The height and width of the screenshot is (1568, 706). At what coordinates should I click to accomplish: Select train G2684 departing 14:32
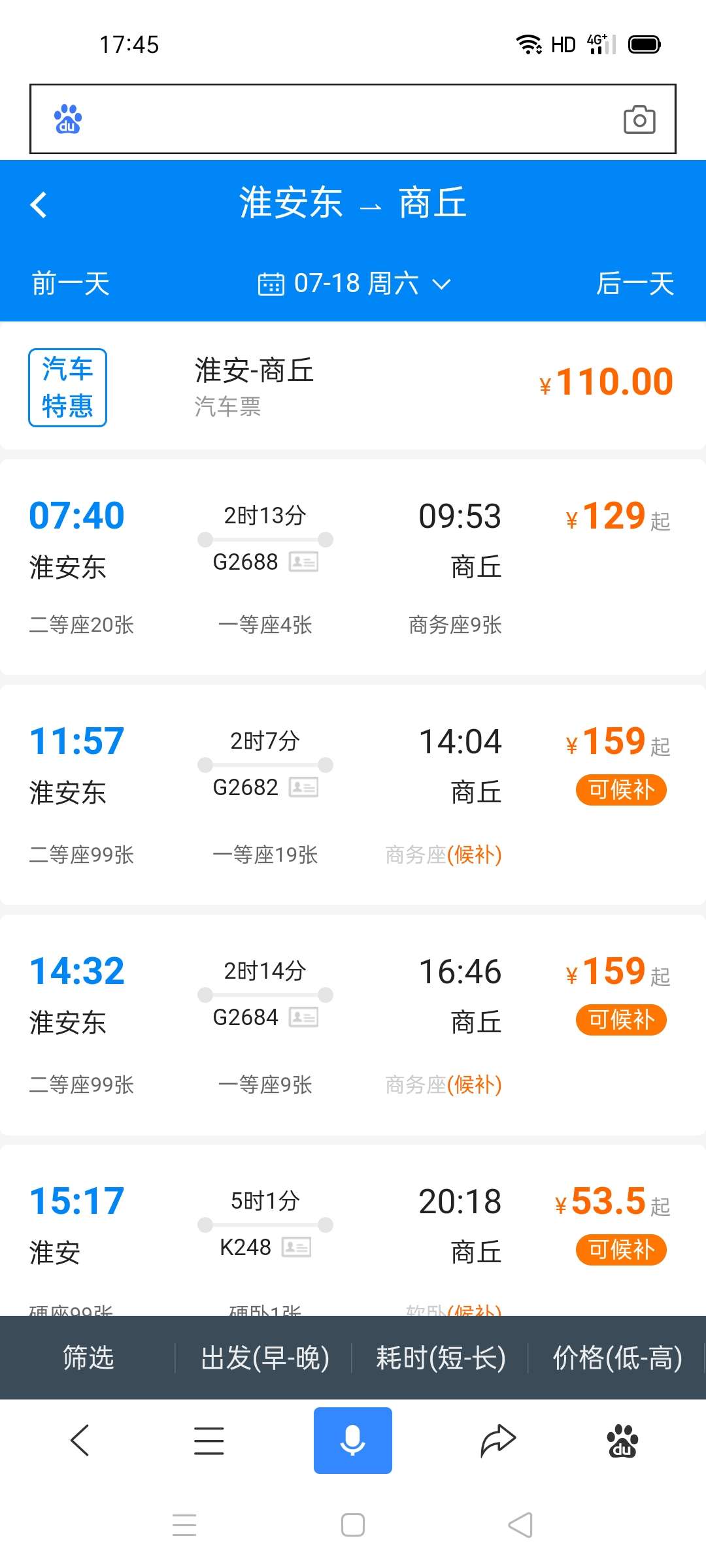point(353,1024)
